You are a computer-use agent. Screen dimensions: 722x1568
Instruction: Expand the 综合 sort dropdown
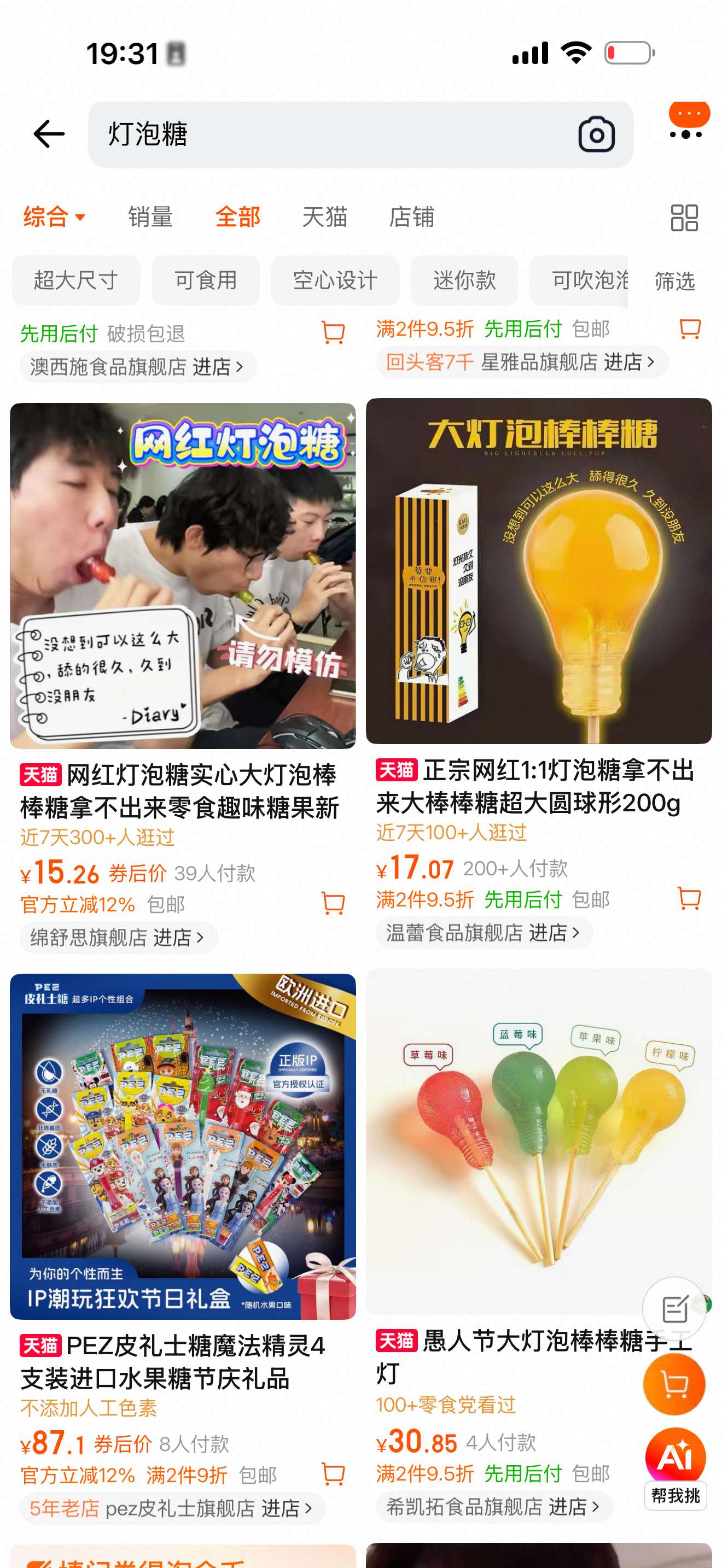(55, 217)
